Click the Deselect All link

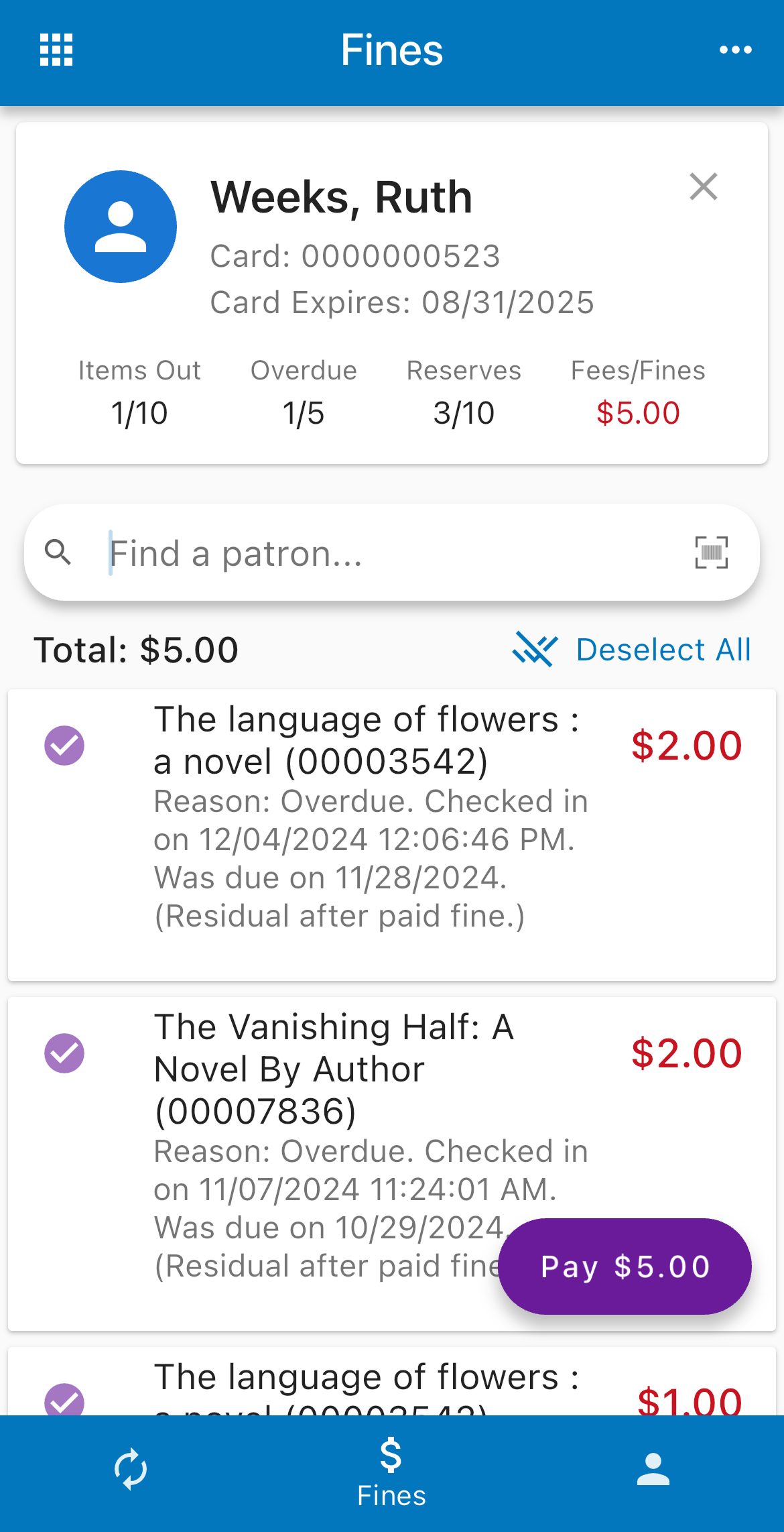point(663,648)
